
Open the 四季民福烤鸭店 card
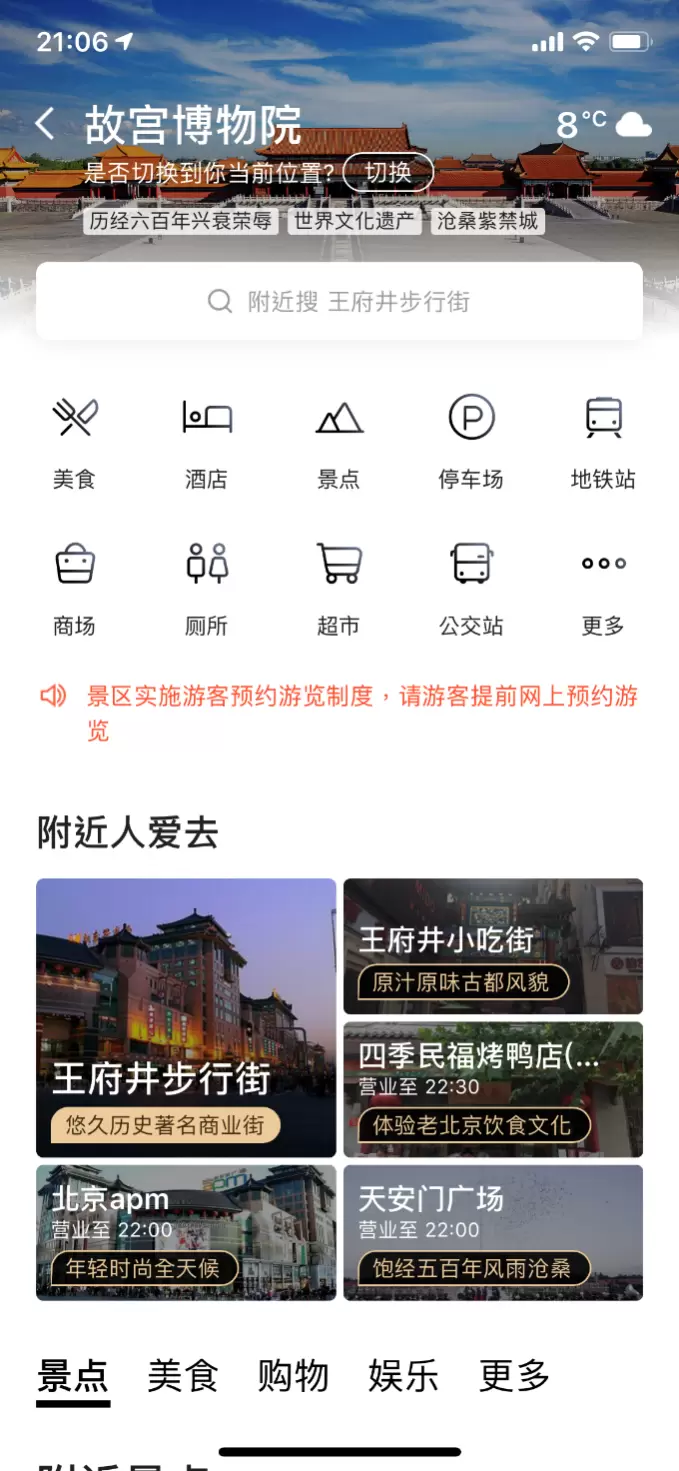[493, 1089]
